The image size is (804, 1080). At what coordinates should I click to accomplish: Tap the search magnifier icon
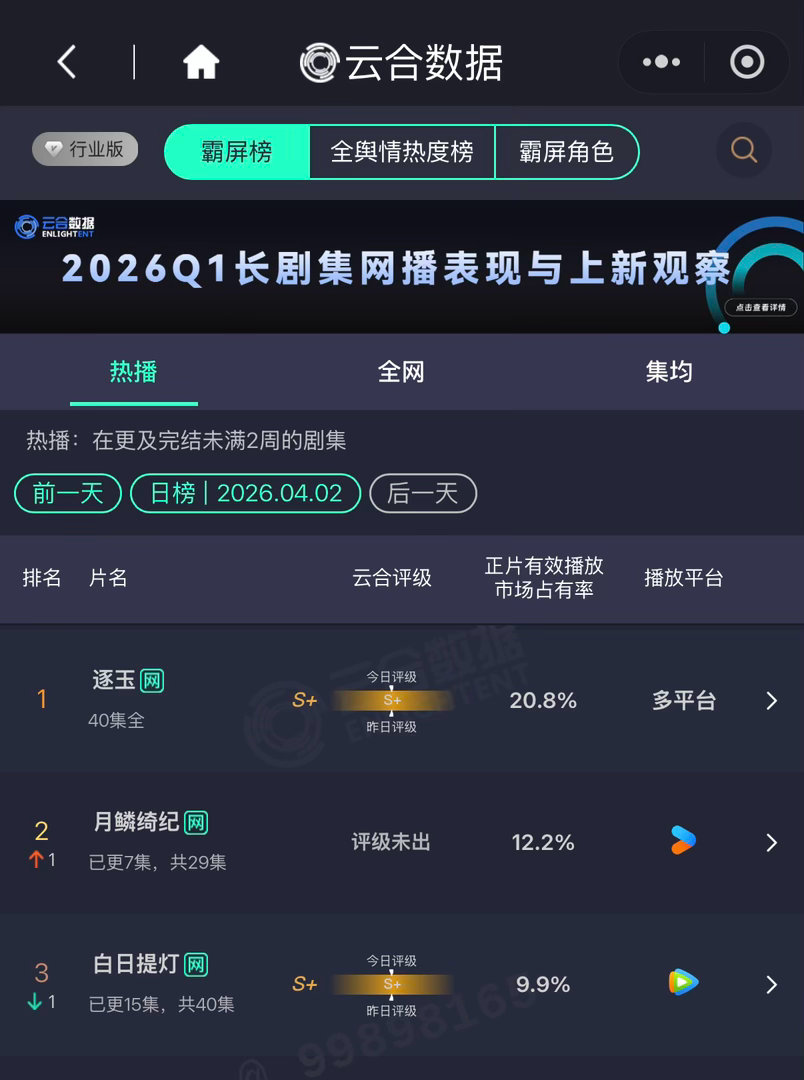point(743,150)
